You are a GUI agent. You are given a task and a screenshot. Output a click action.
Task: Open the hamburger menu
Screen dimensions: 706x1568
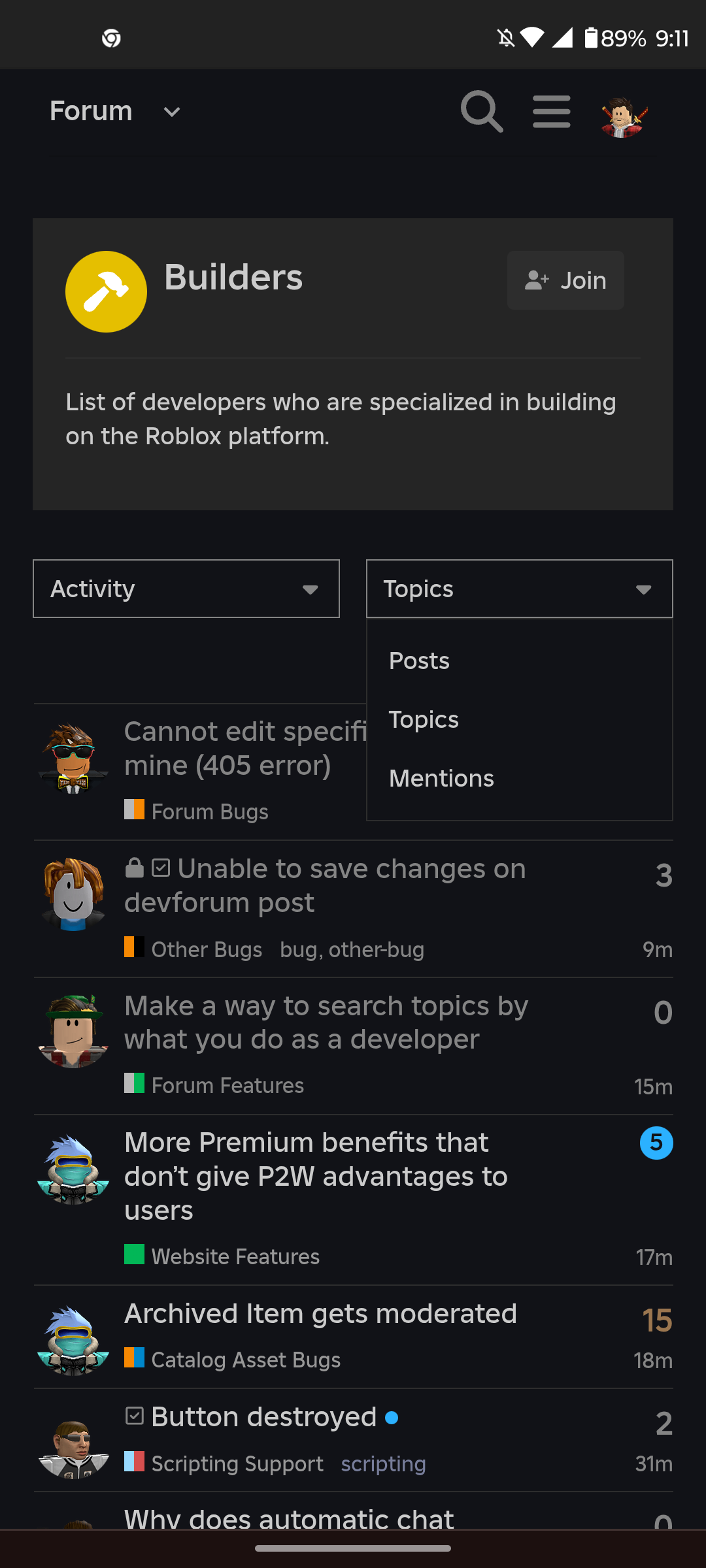(x=551, y=112)
